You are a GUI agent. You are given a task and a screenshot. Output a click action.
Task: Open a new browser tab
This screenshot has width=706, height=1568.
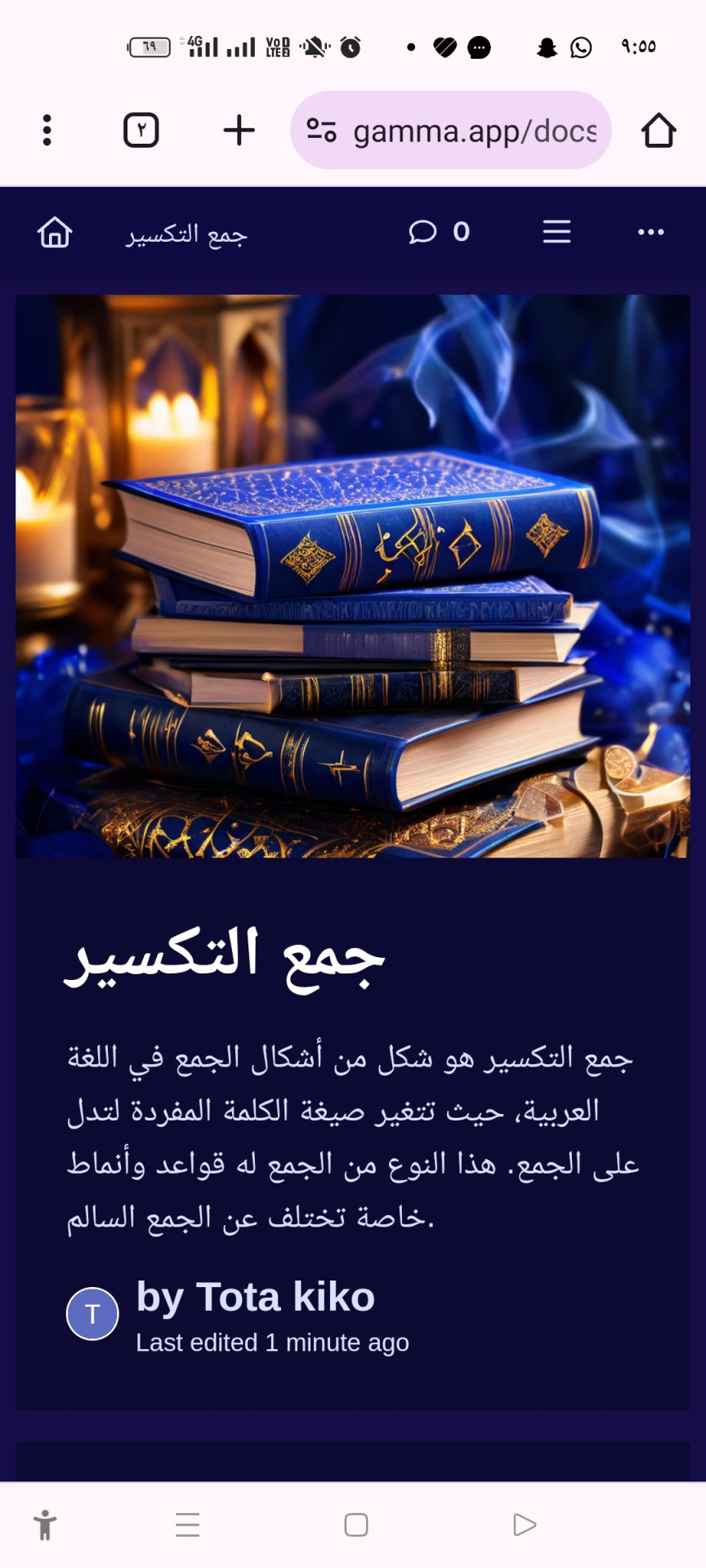click(x=239, y=131)
